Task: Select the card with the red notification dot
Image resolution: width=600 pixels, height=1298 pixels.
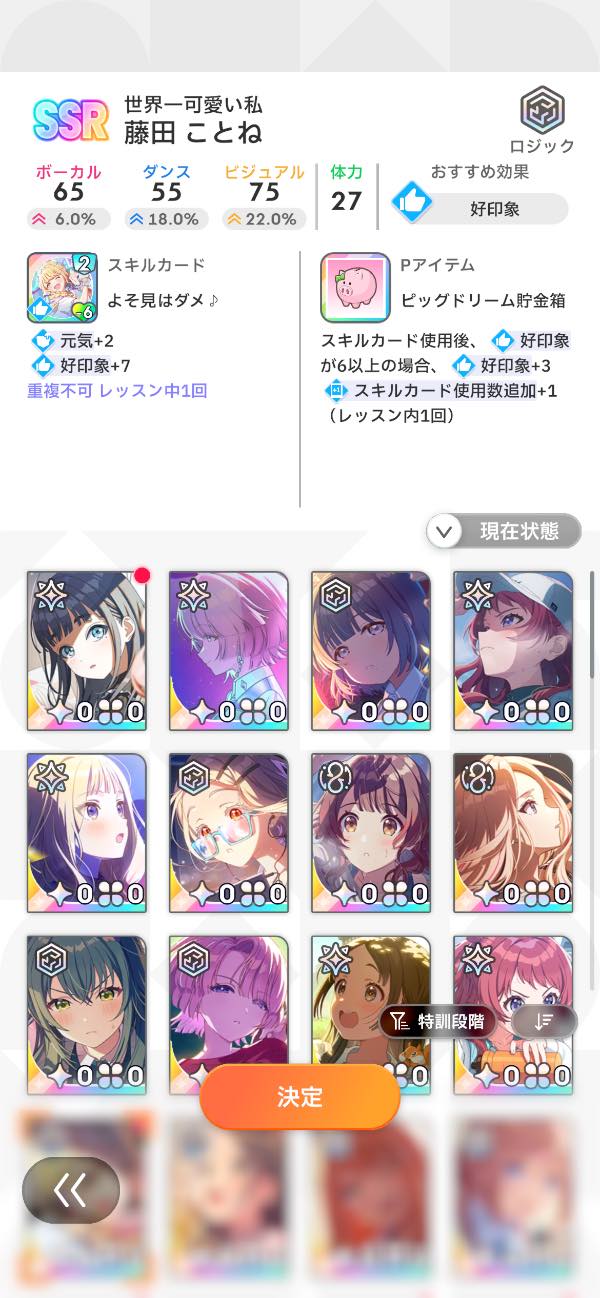Action: click(87, 650)
